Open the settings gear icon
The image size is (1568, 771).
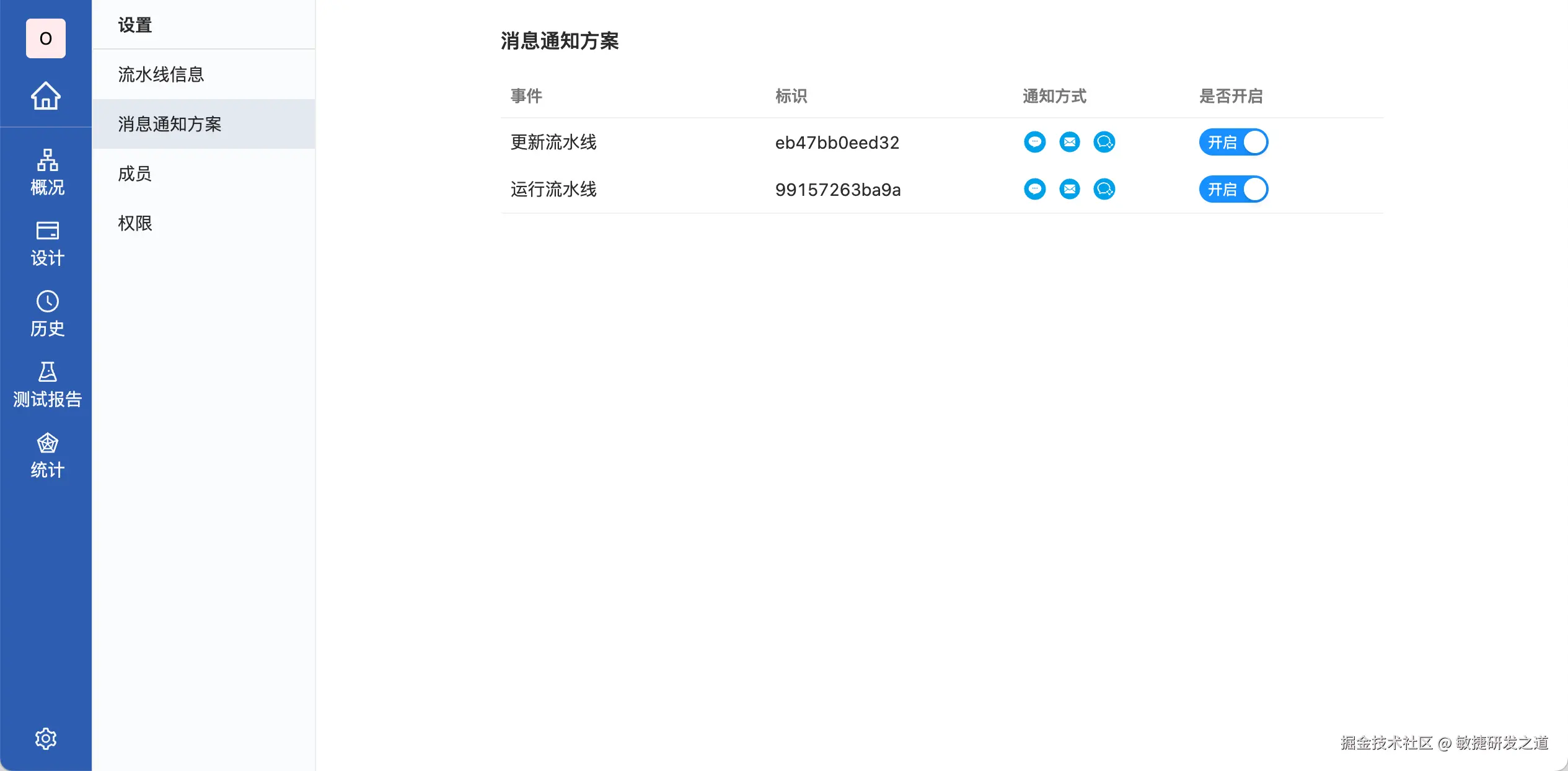(x=46, y=738)
